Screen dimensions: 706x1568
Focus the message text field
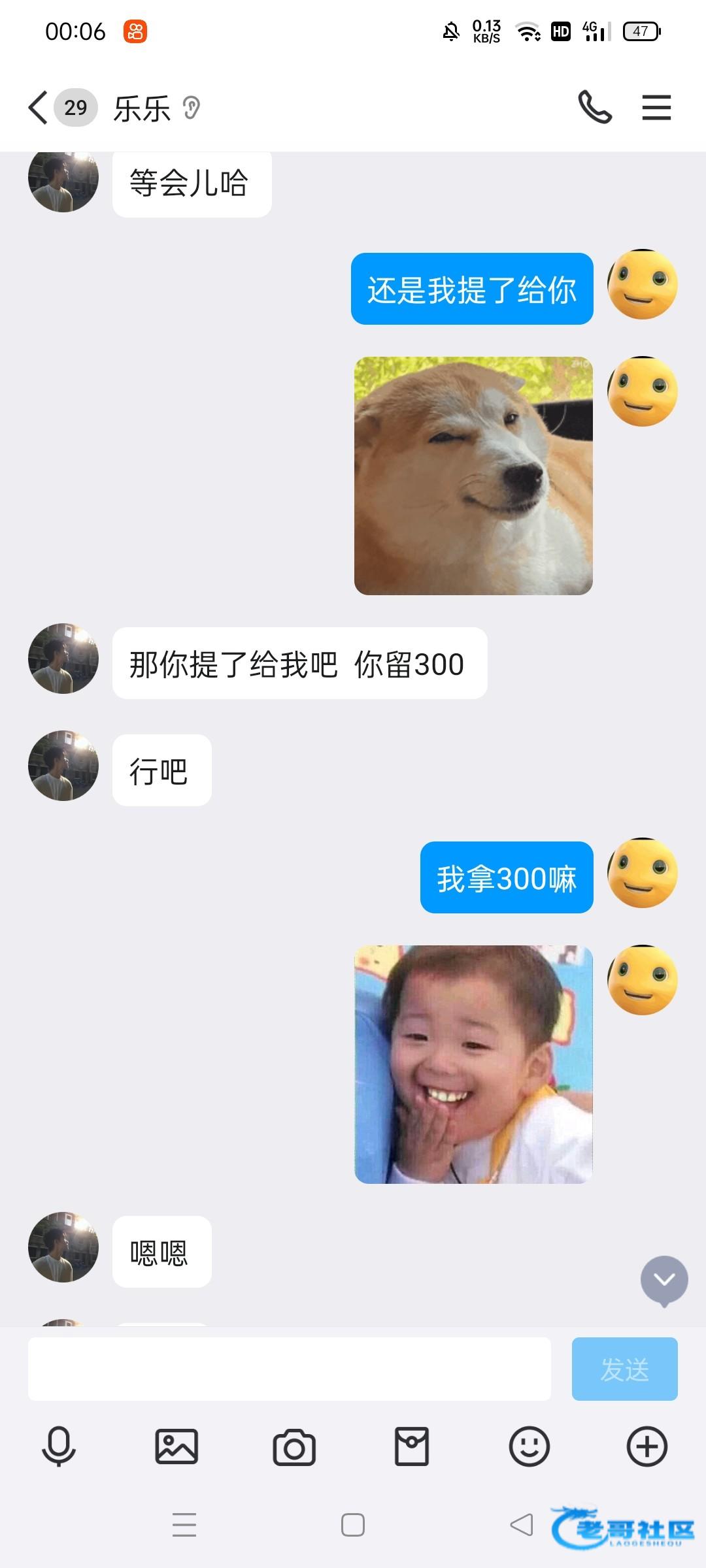[289, 1369]
